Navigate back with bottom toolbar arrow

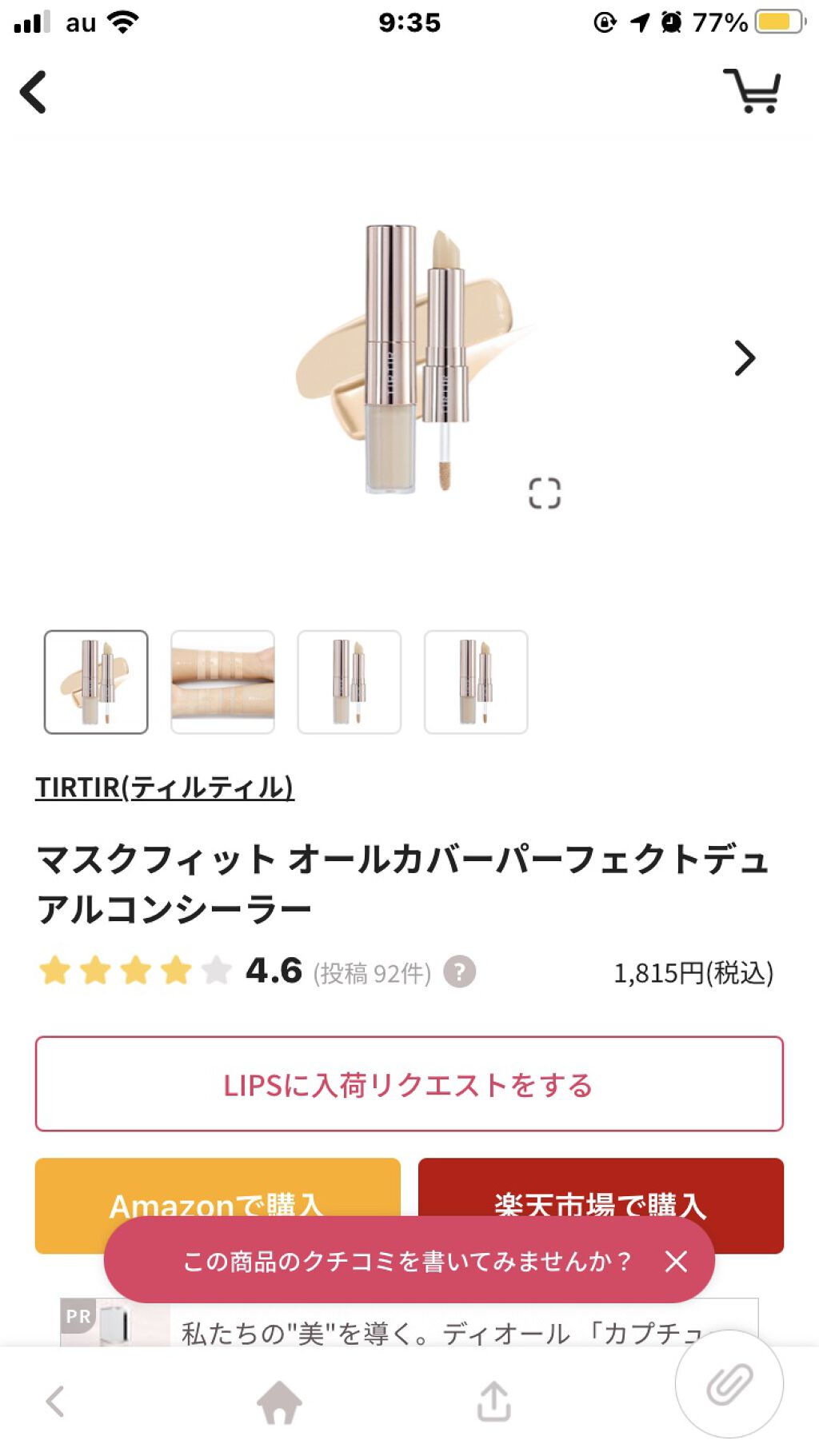(55, 1402)
